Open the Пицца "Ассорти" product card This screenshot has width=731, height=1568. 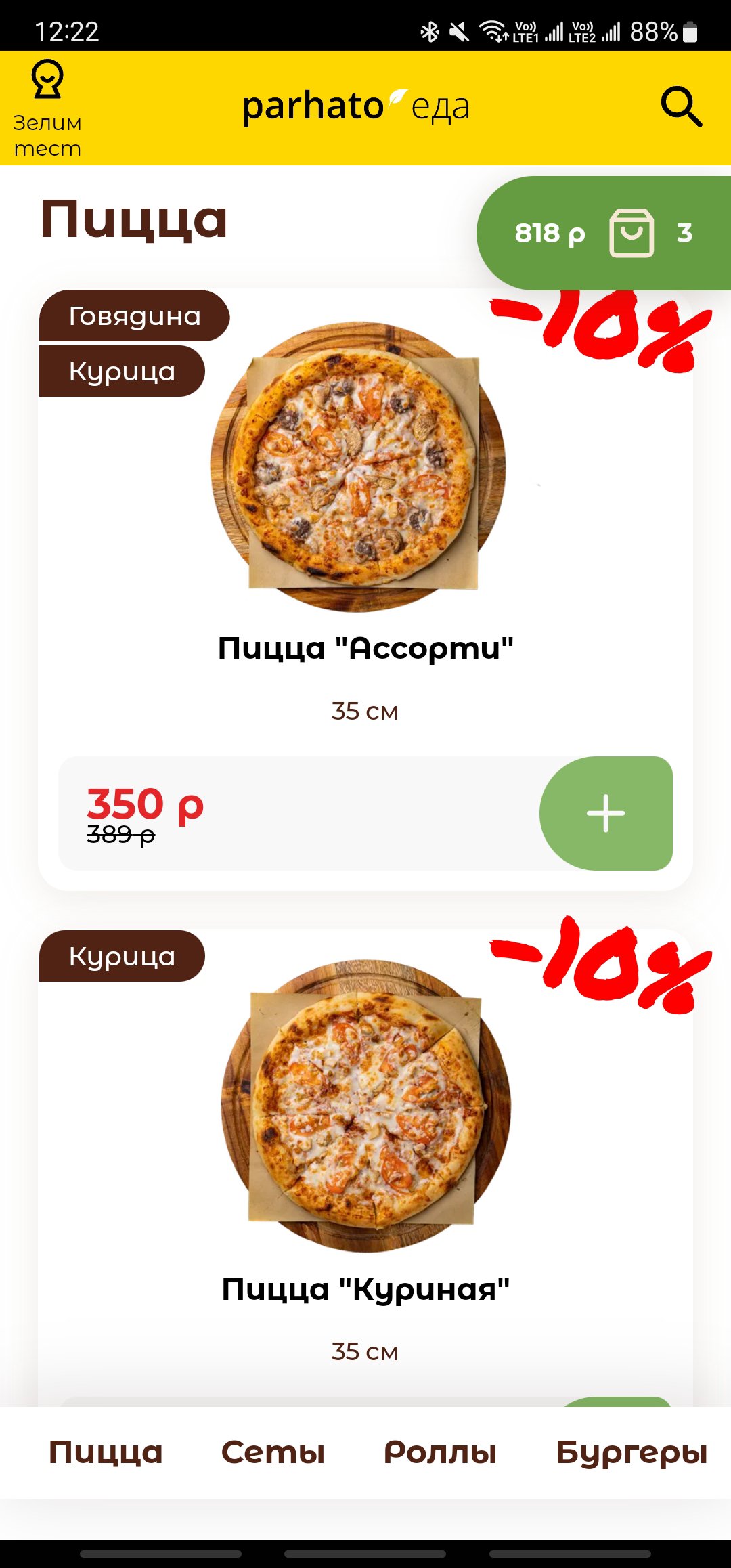pos(365,649)
